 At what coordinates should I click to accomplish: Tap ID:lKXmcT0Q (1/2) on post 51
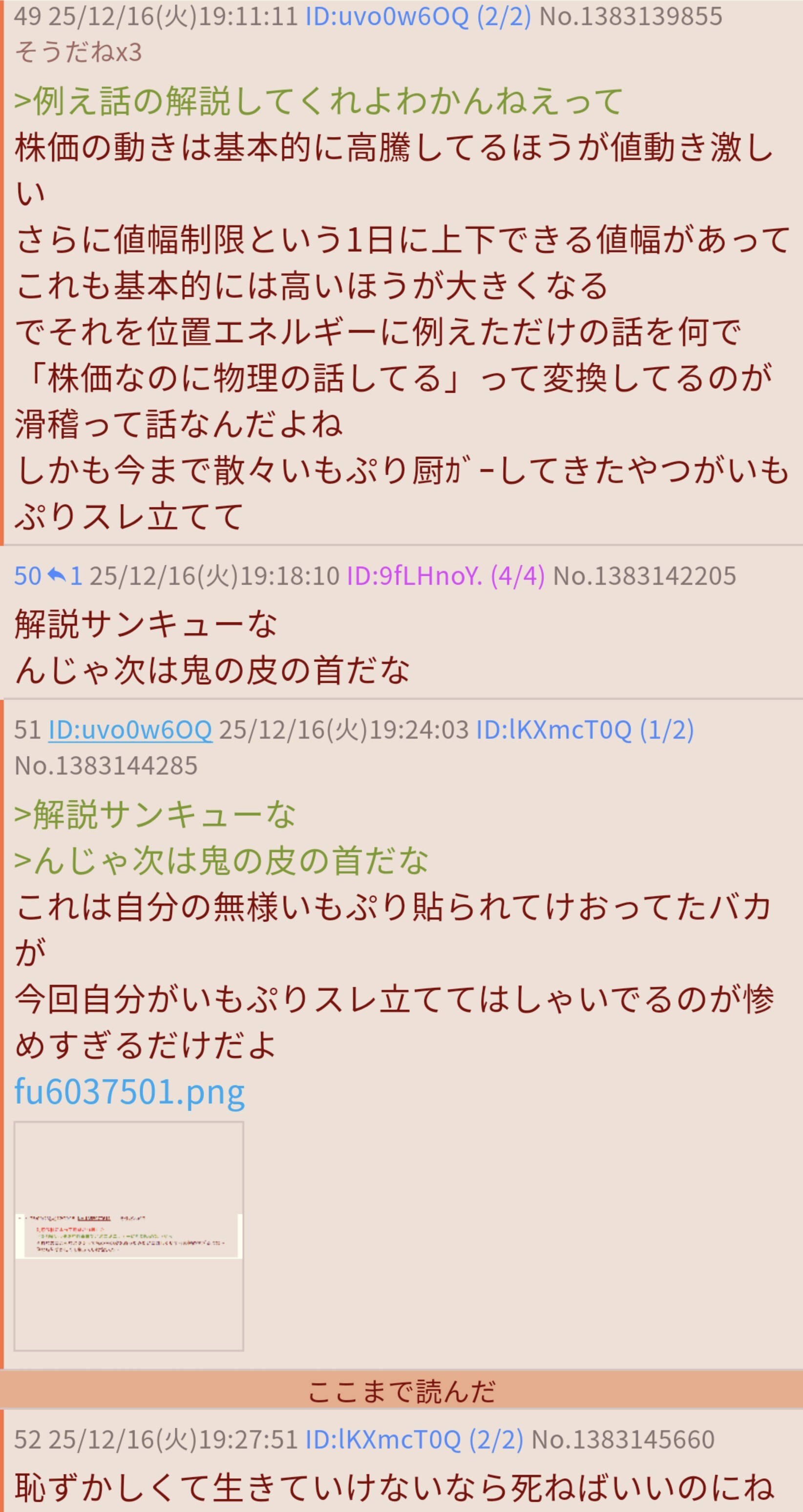tap(585, 730)
